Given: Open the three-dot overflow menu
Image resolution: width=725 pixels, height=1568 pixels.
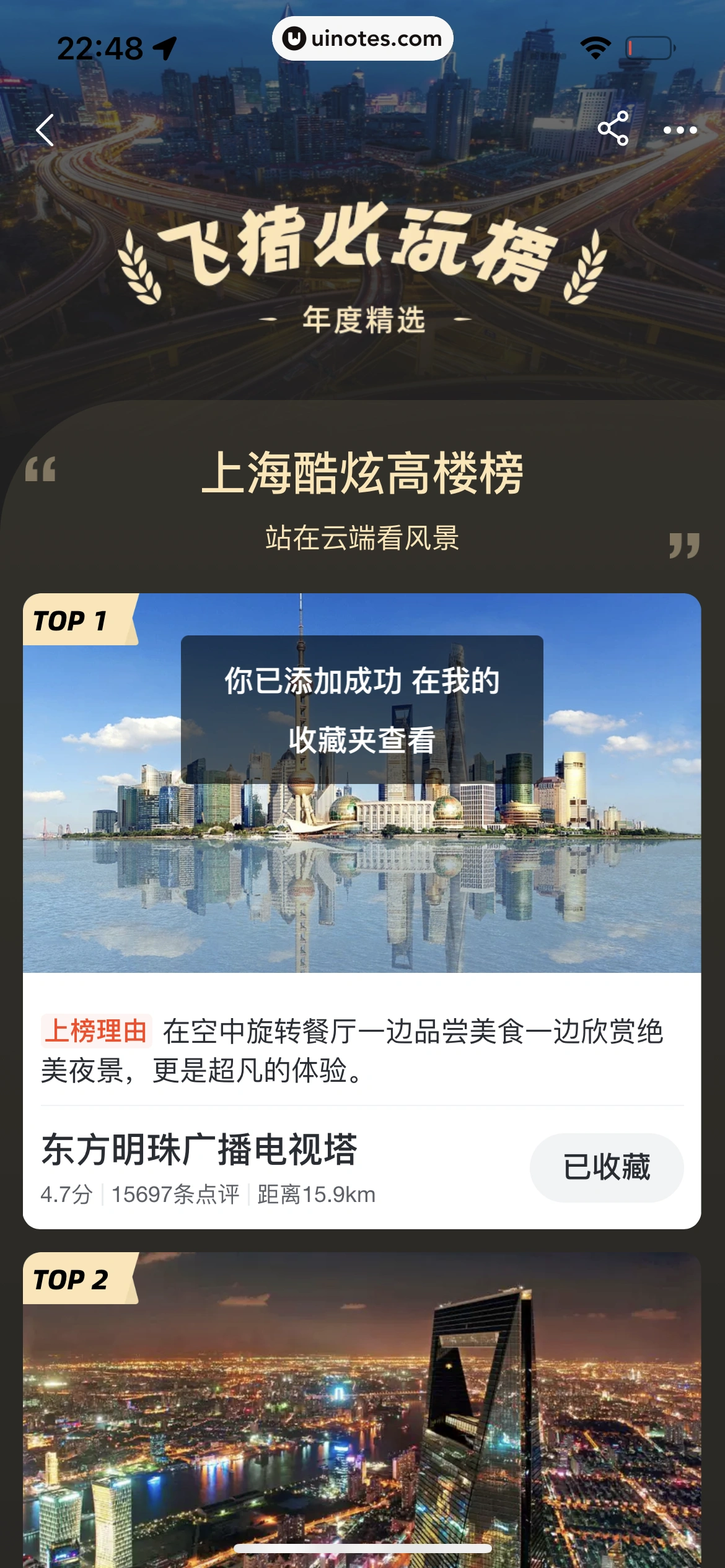Looking at the screenshot, I should point(680,130).
